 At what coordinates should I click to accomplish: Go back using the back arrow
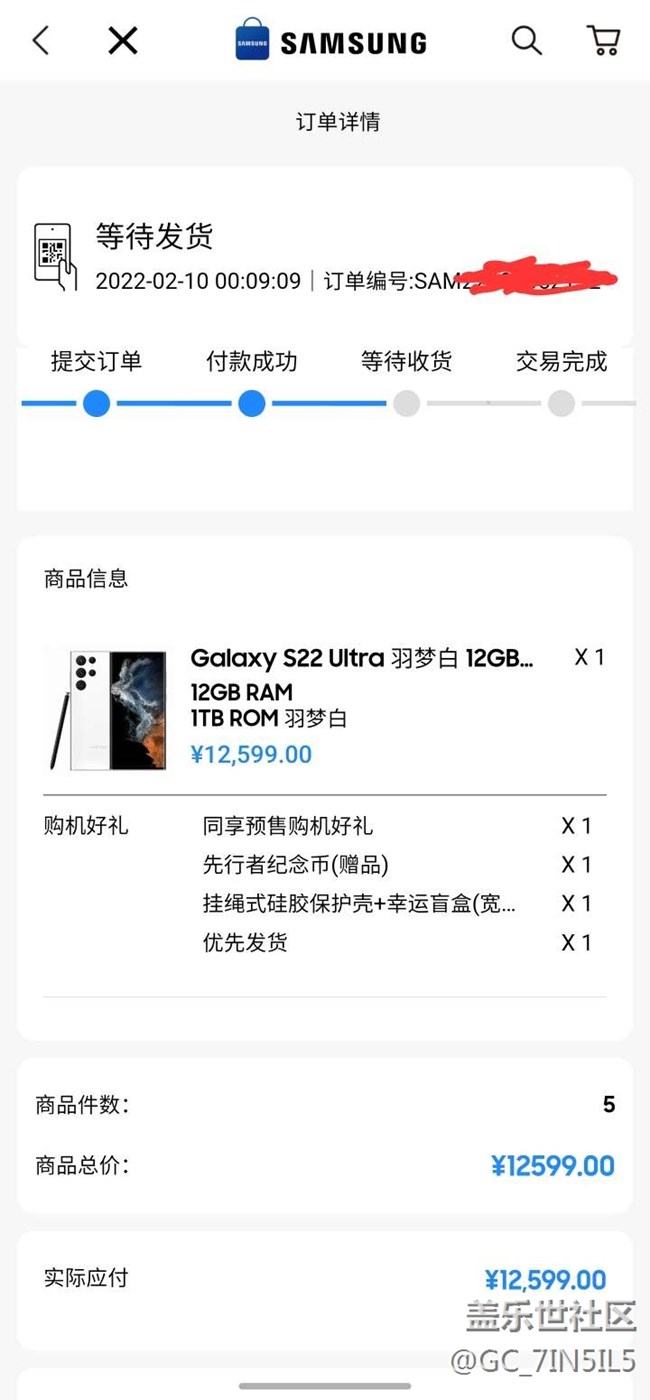point(40,41)
